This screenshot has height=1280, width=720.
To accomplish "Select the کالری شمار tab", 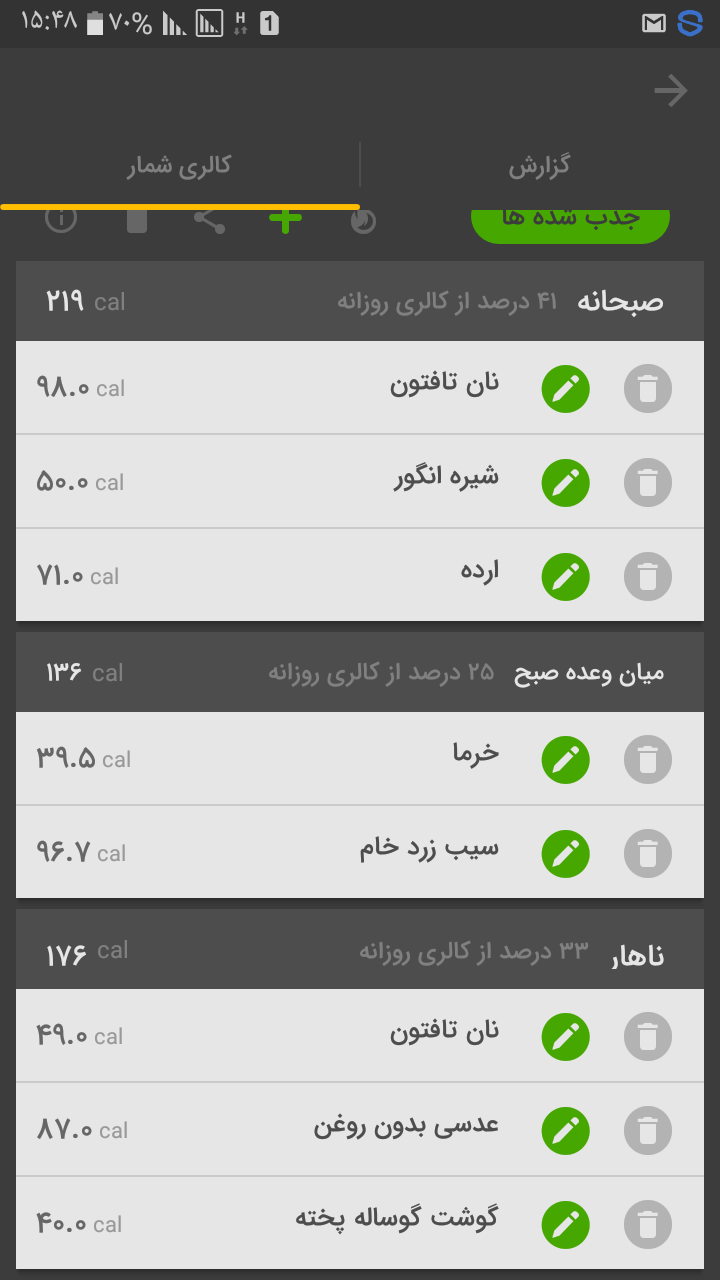I will pyautogui.click(x=179, y=166).
